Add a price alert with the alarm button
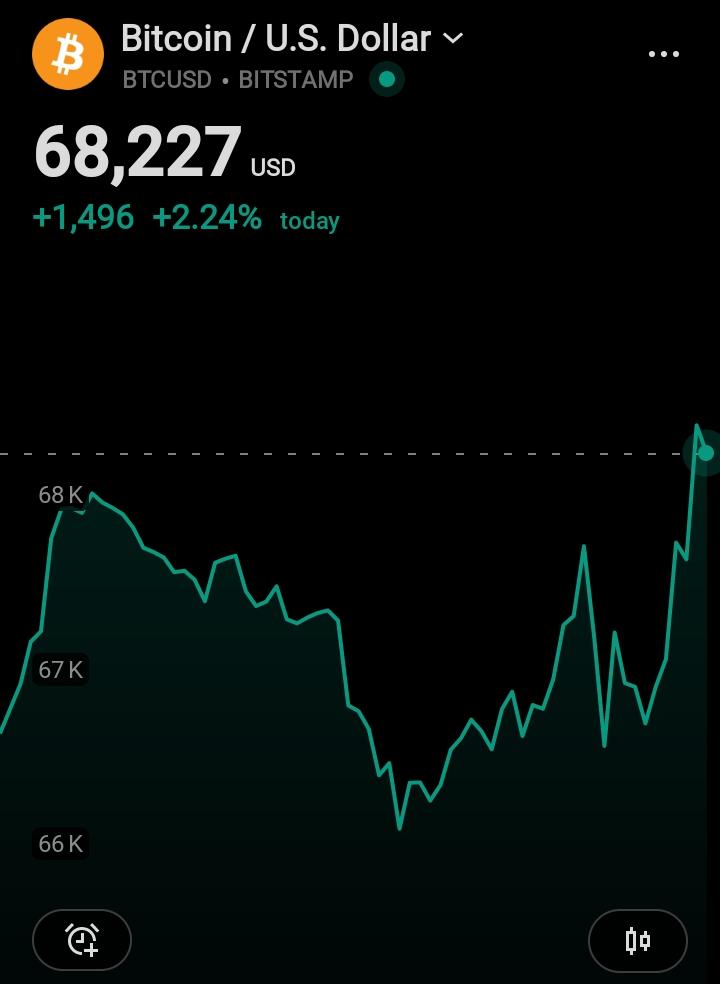This screenshot has width=720, height=984. coord(82,940)
